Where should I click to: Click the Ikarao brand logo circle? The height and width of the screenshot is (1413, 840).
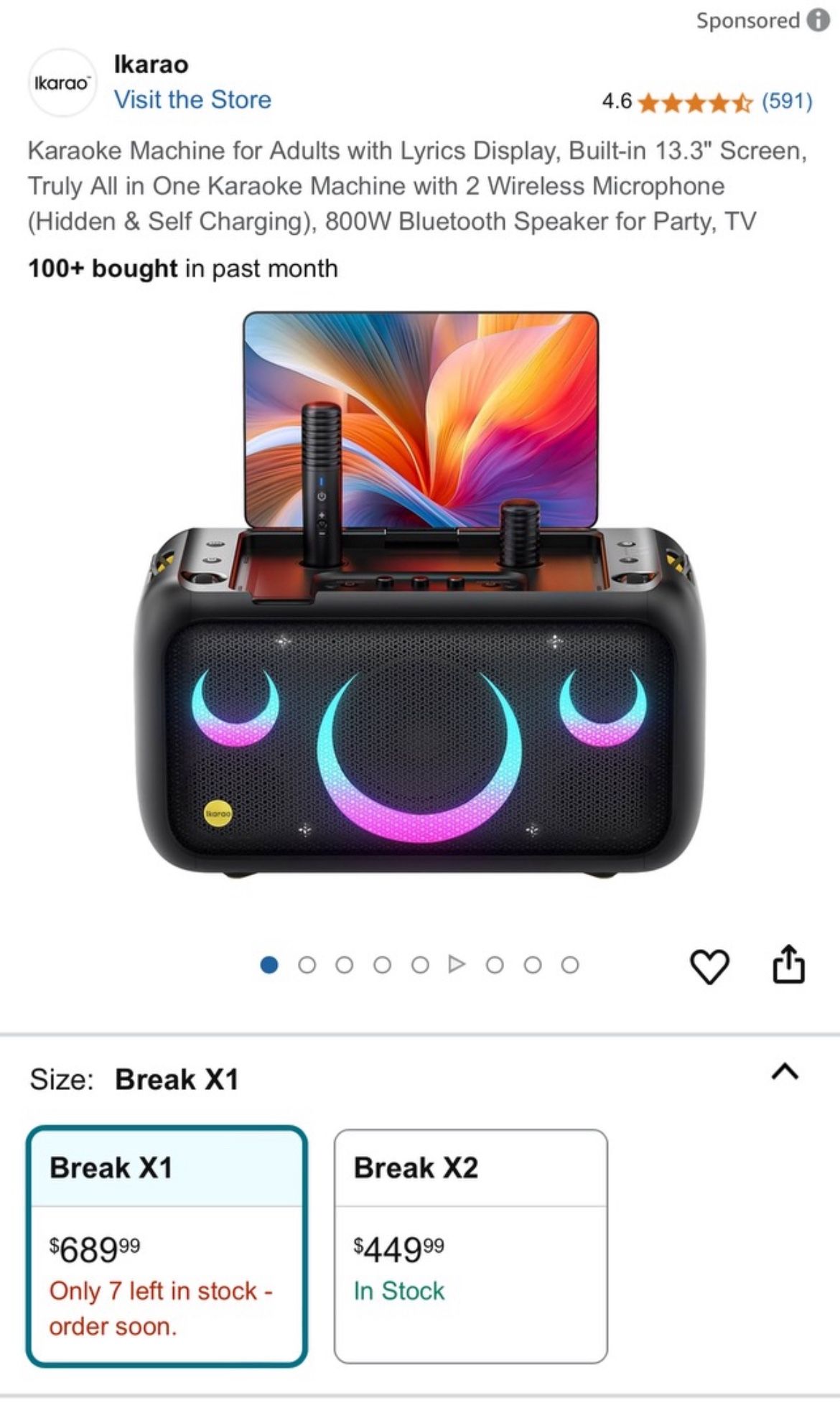pyautogui.click(x=63, y=83)
